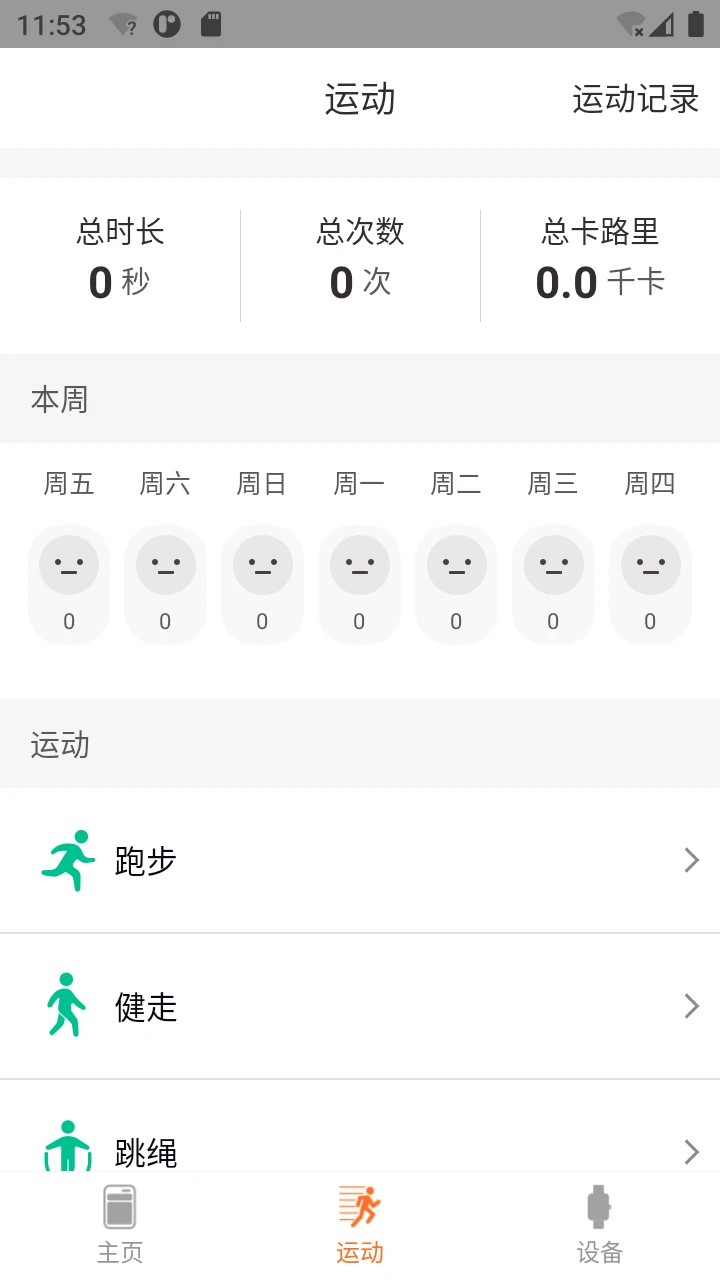This screenshot has height=1280, width=720.
Task: Expand the 跳绳 row chevron
Action: pos(692,1151)
